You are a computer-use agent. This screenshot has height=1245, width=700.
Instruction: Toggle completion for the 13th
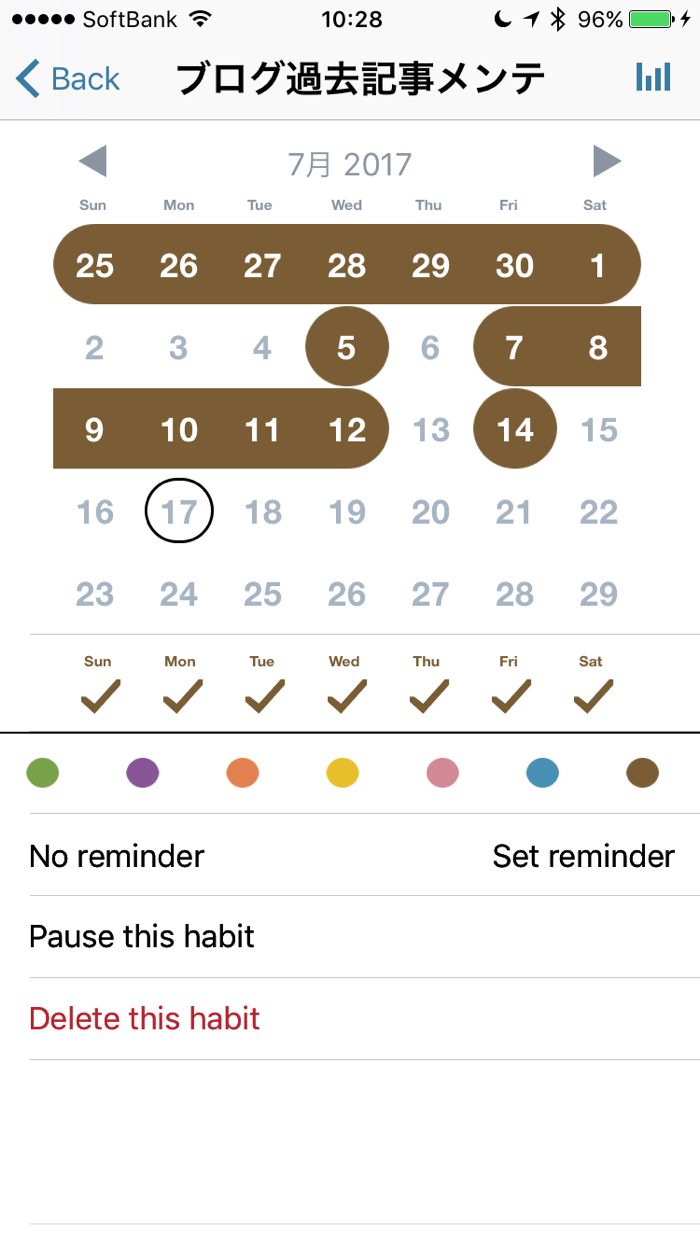tap(431, 430)
